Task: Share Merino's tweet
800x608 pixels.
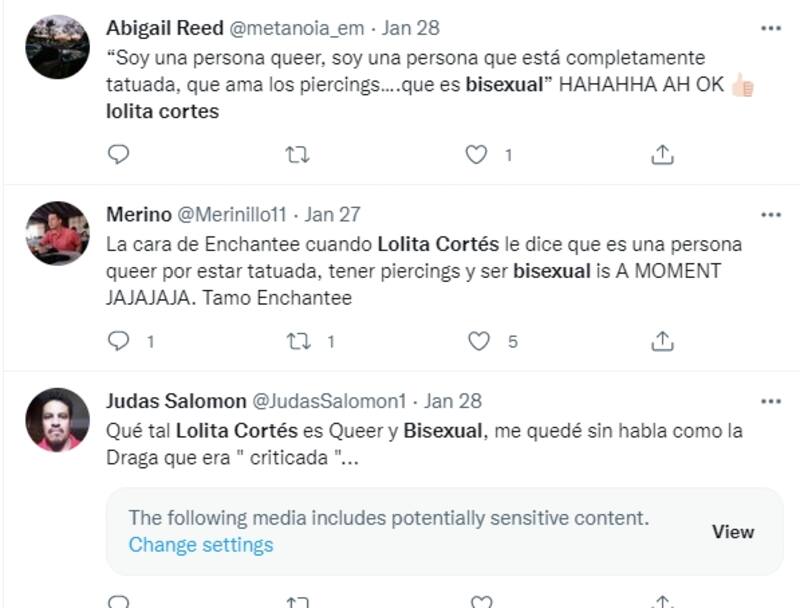Action: (661, 341)
